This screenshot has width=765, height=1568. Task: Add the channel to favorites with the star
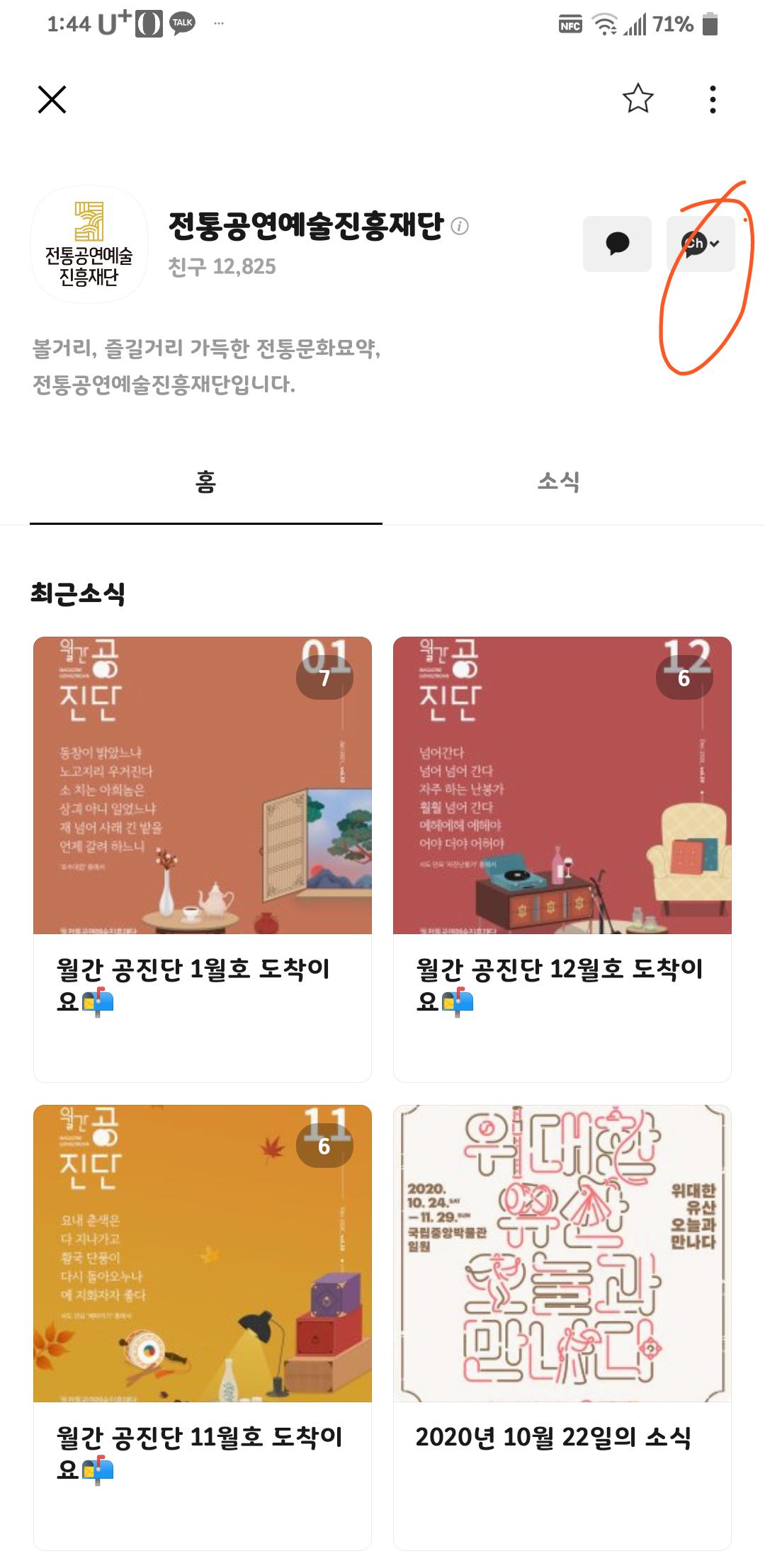637,99
